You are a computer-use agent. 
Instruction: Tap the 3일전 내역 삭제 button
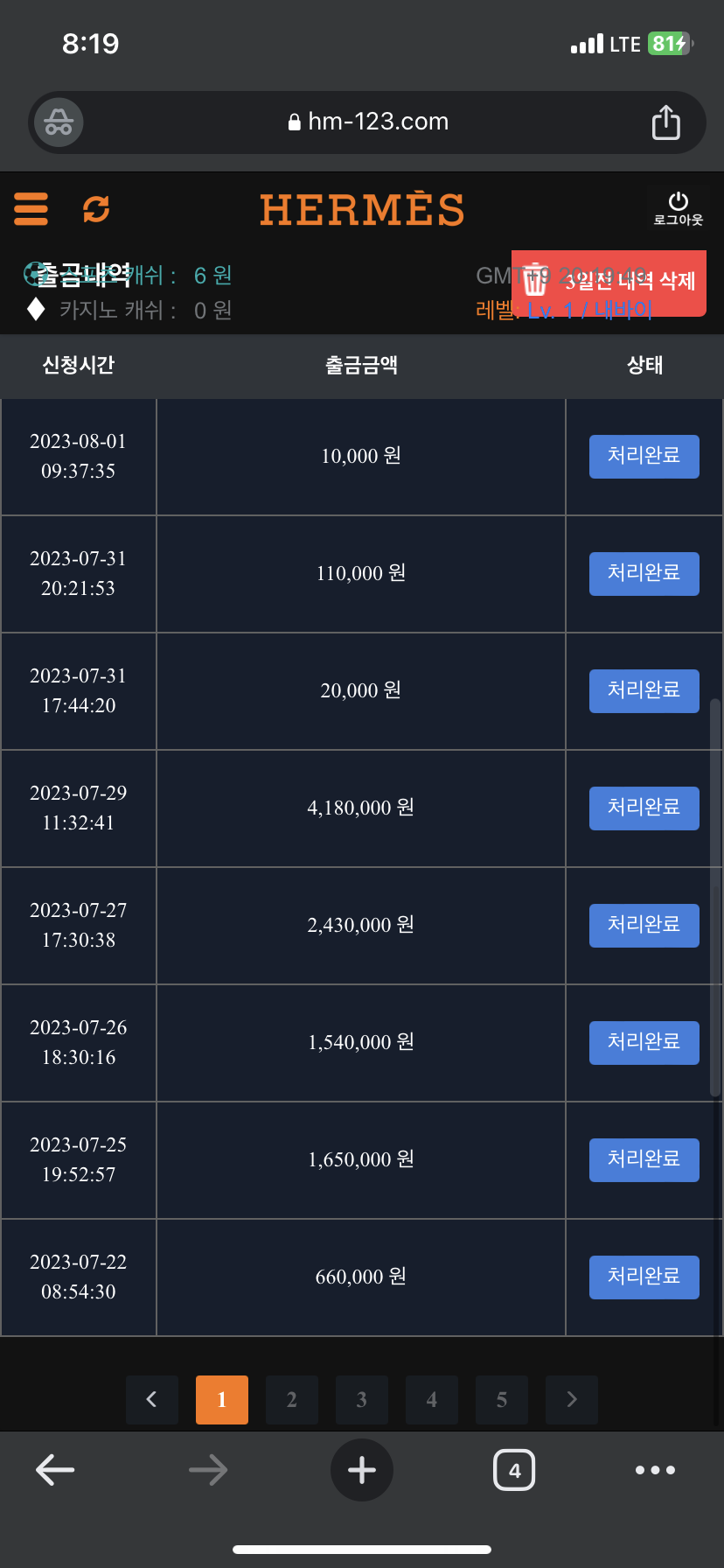609,283
